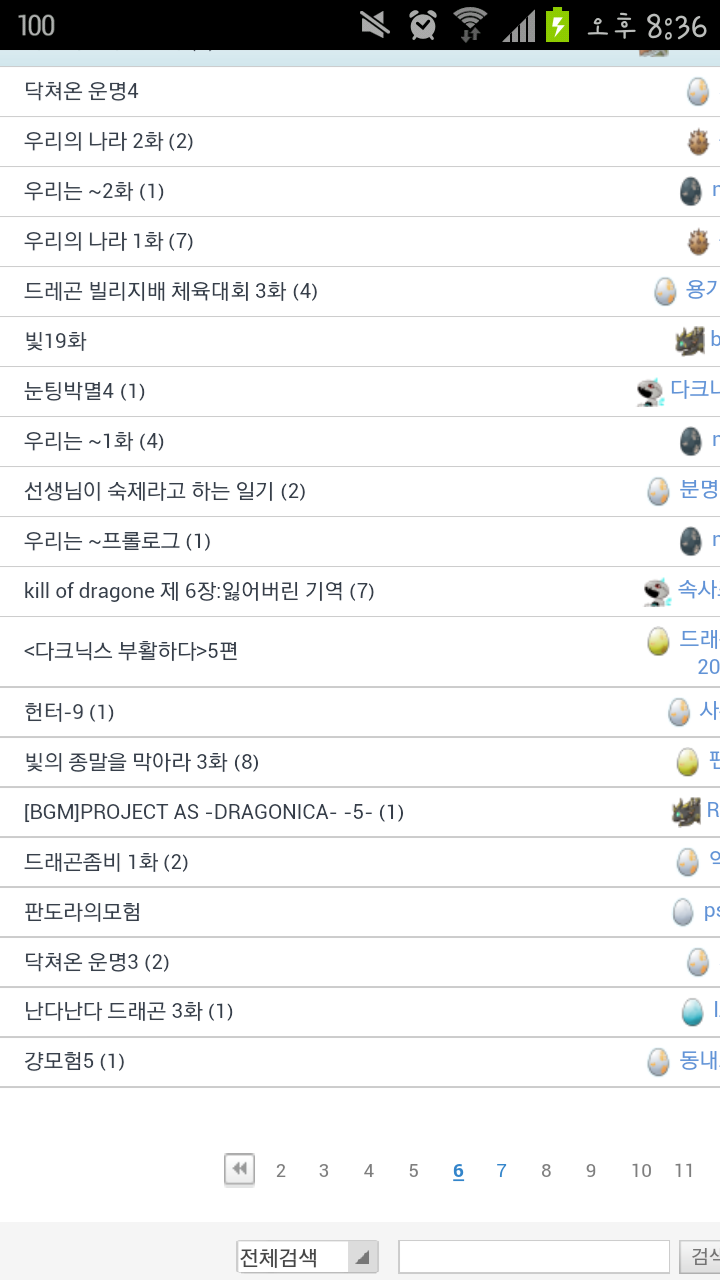This screenshot has height=1280, width=720.
Task: Open the post 눈팅박멸4
Action: (84, 391)
